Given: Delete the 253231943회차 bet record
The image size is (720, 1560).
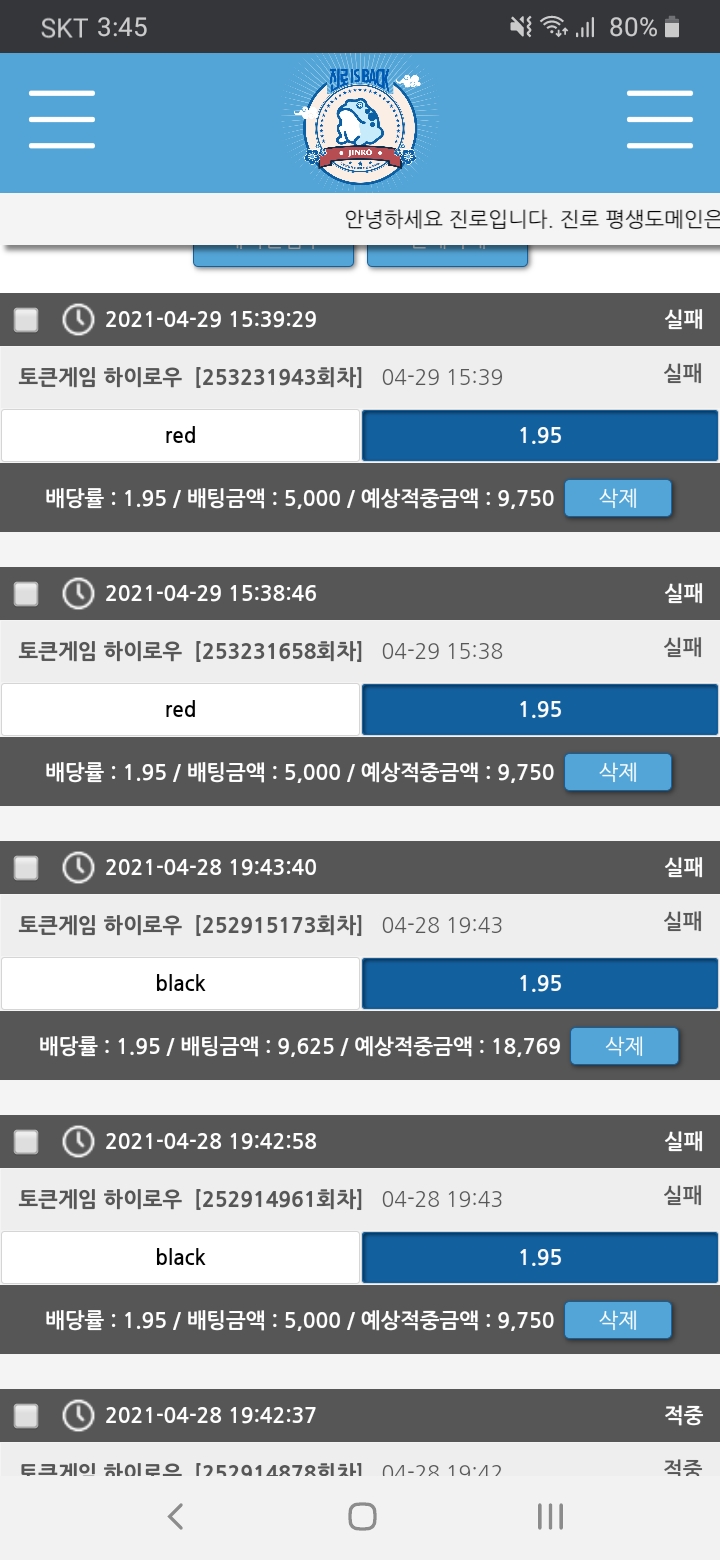Looking at the screenshot, I should 618,498.
